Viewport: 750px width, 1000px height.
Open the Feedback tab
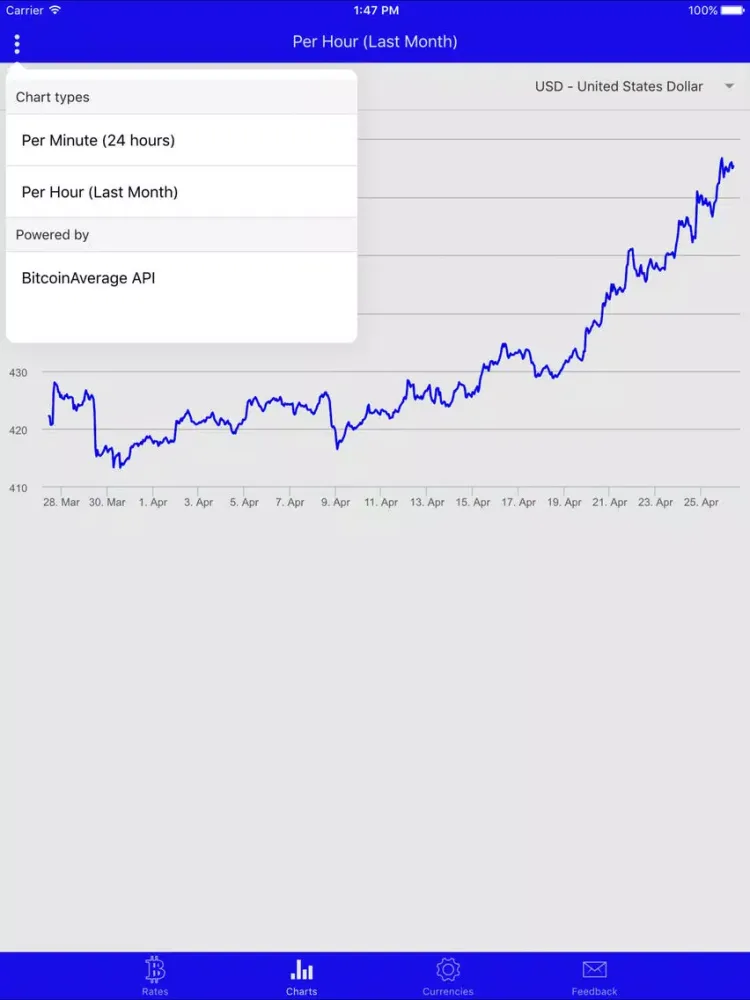coord(594,976)
